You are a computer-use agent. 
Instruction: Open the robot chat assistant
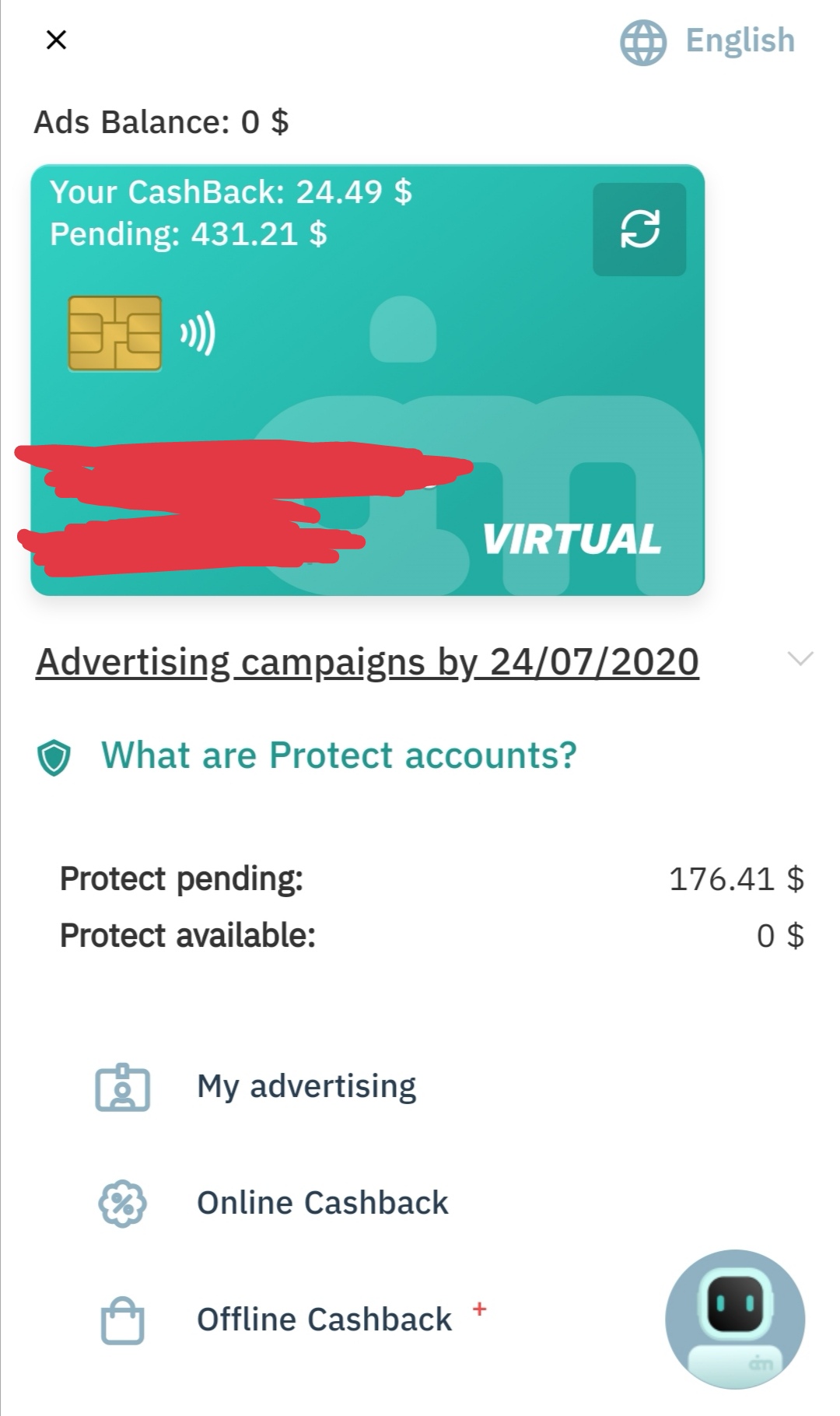[735, 1319]
